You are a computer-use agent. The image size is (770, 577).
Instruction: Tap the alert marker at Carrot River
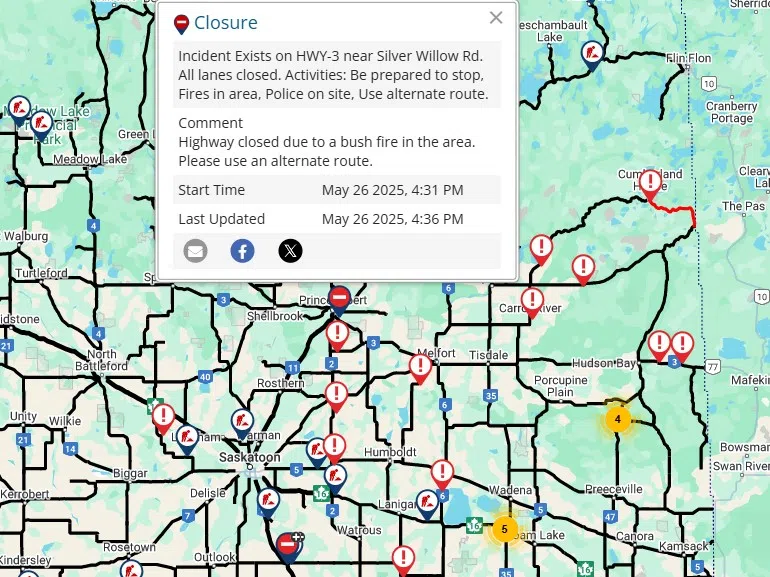click(x=532, y=300)
